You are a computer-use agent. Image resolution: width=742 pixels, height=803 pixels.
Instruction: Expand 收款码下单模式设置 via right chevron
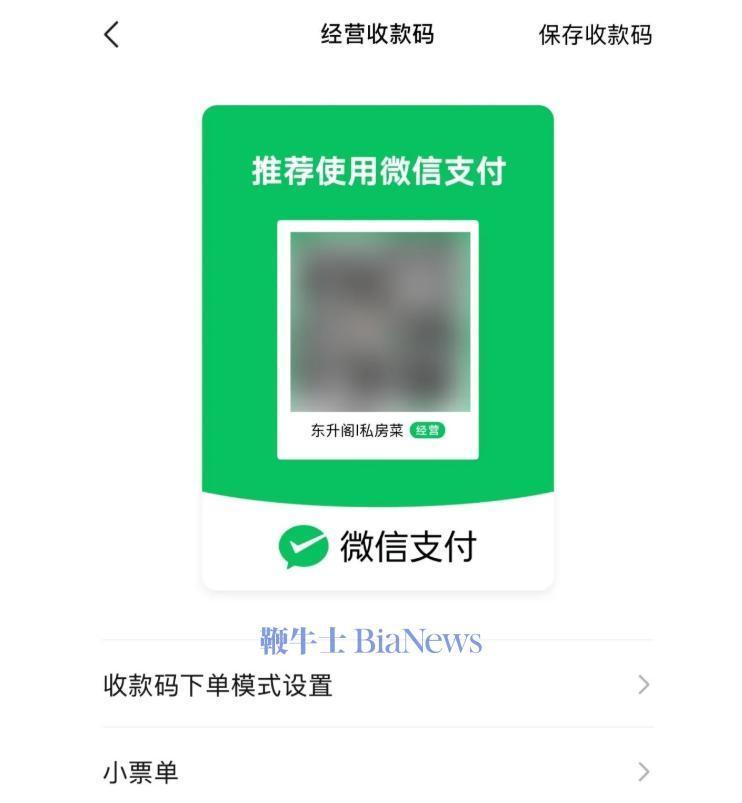point(641,686)
